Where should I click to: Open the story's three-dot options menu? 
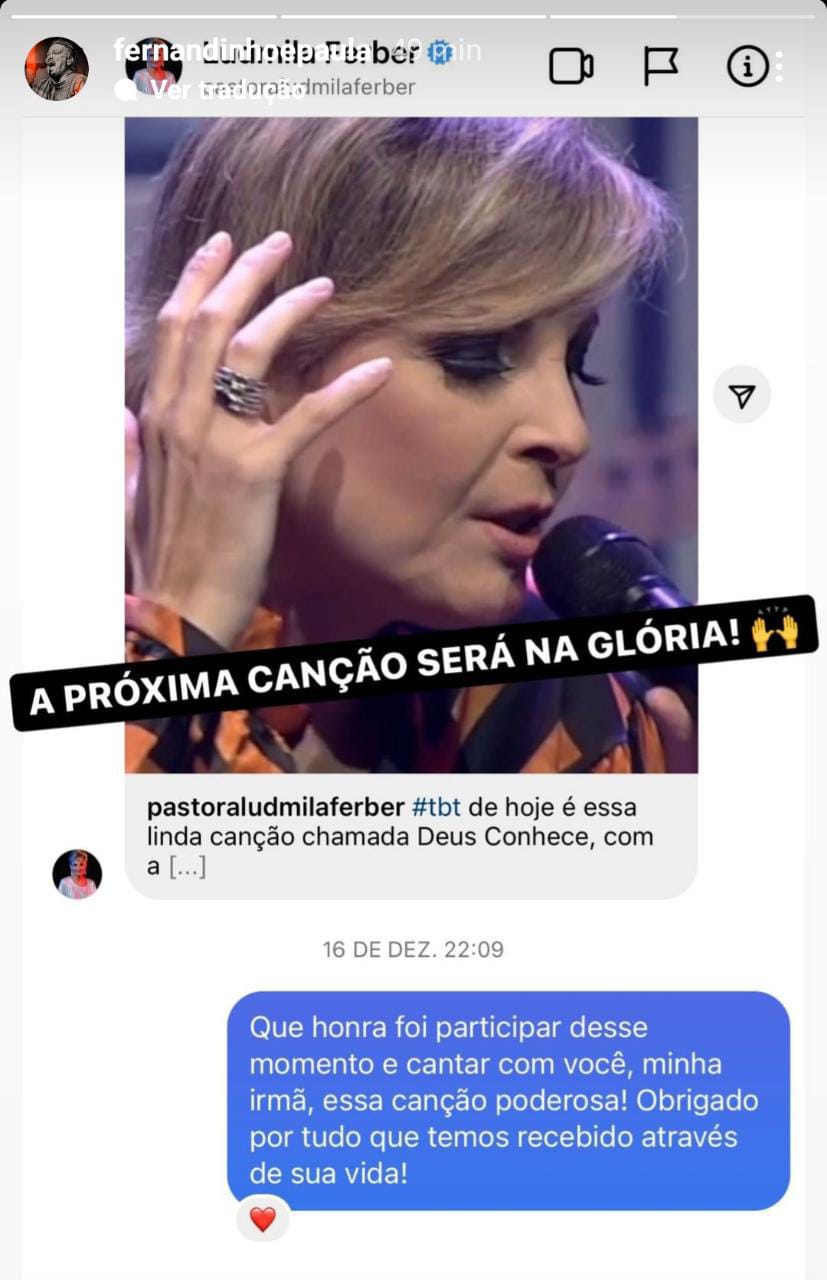[x=779, y=67]
